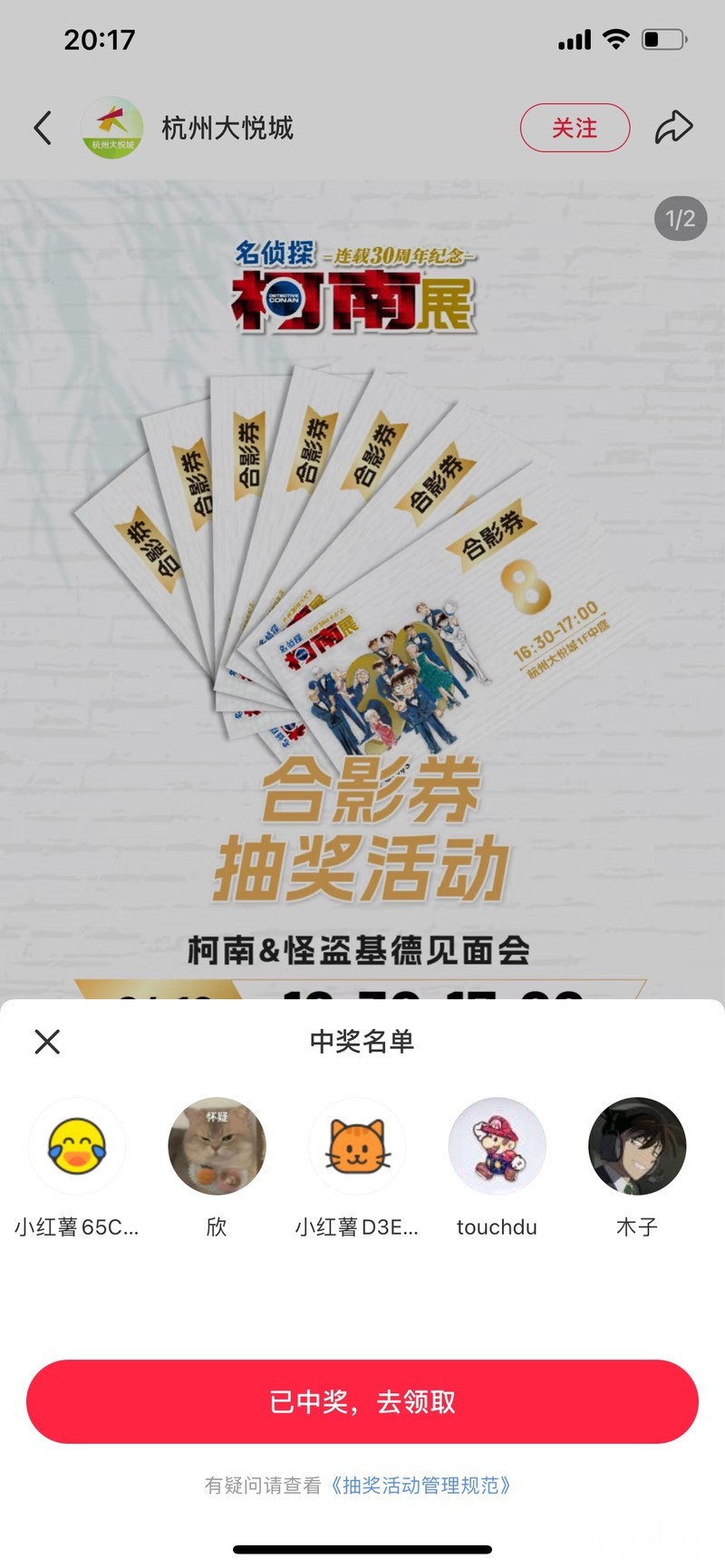The image size is (725, 1568).
Task: Open 杭州大悦城 profile avatar
Action: 112,128
